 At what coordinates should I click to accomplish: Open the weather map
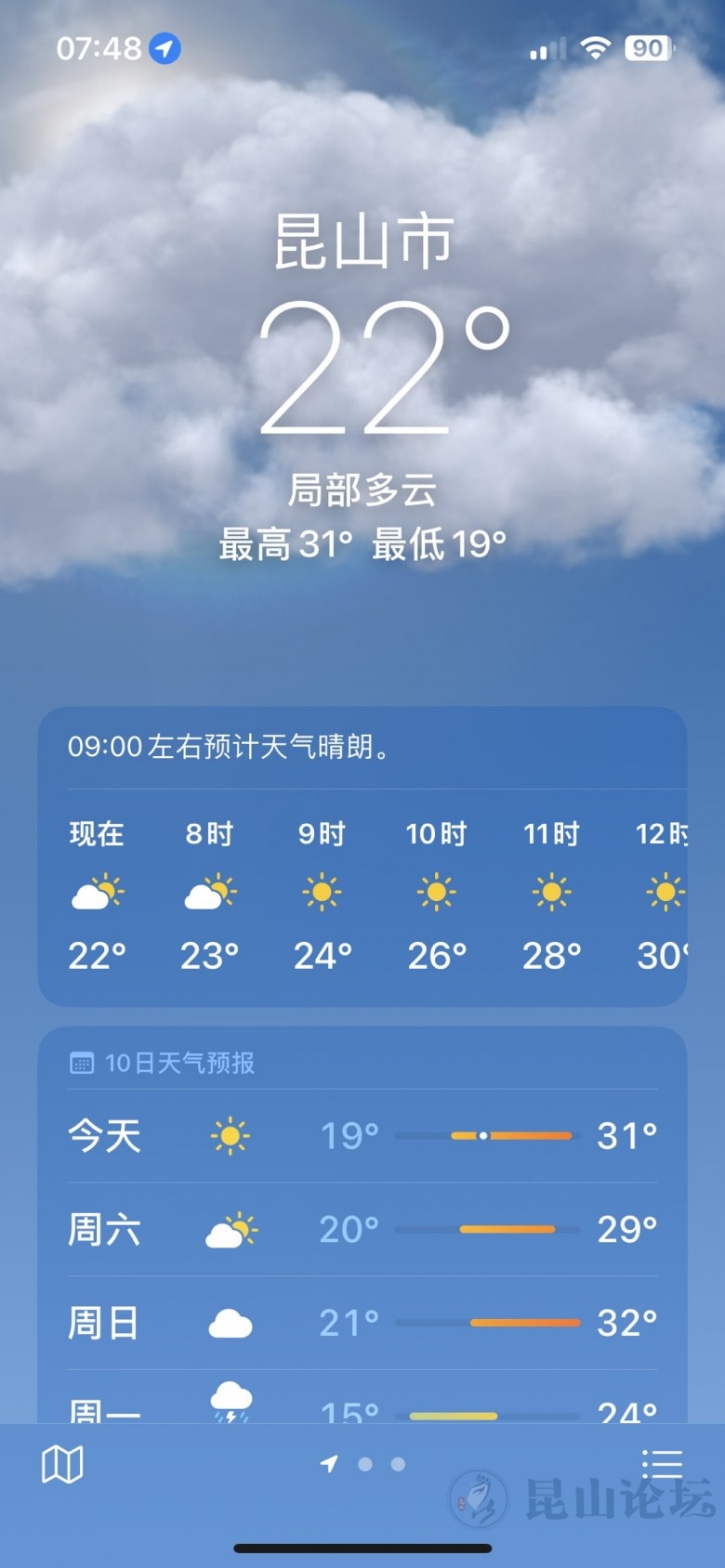(x=62, y=1465)
